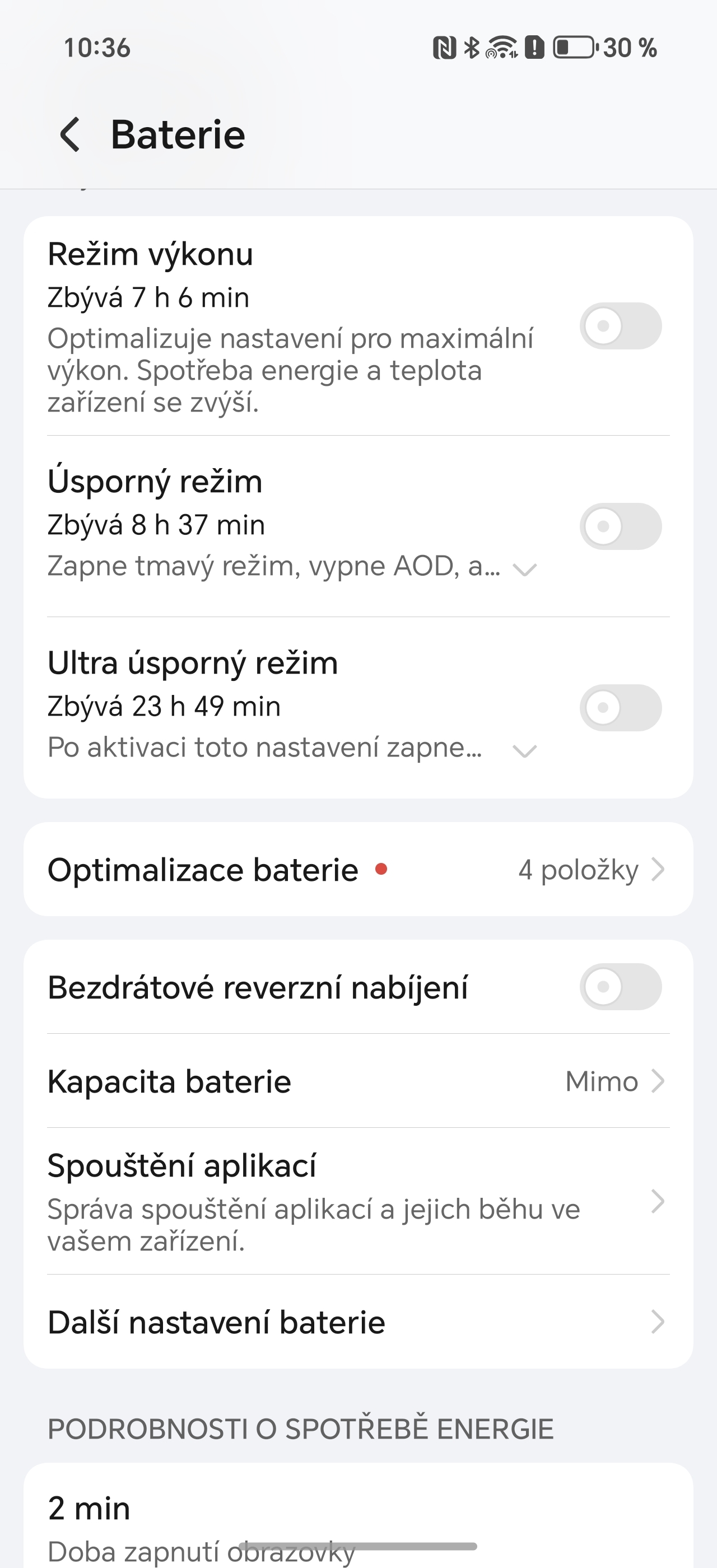This screenshot has height=1568, width=717.
Task: Tap the back arrow next to Baterie
Action: tap(70, 134)
